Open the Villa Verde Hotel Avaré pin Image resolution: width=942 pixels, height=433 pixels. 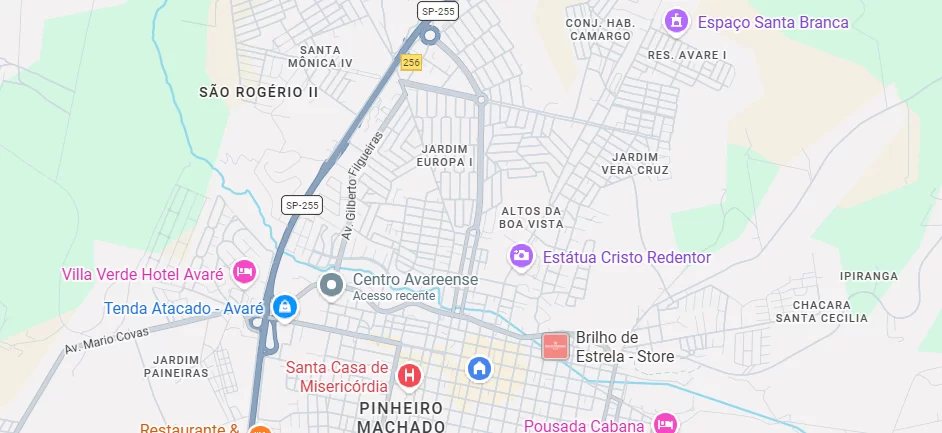244,271
